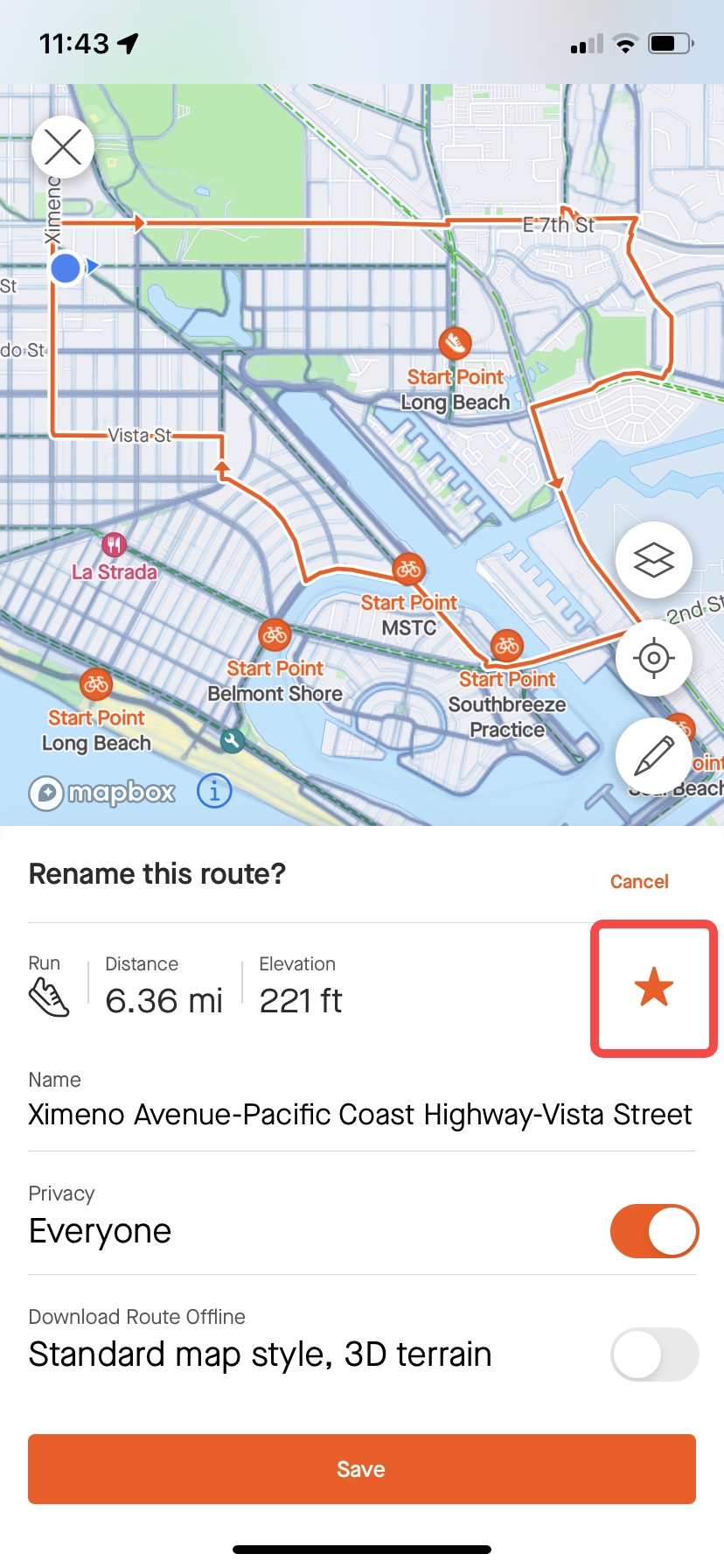
Task: Enable Download Route Offline switch
Action: click(654, 1354)
